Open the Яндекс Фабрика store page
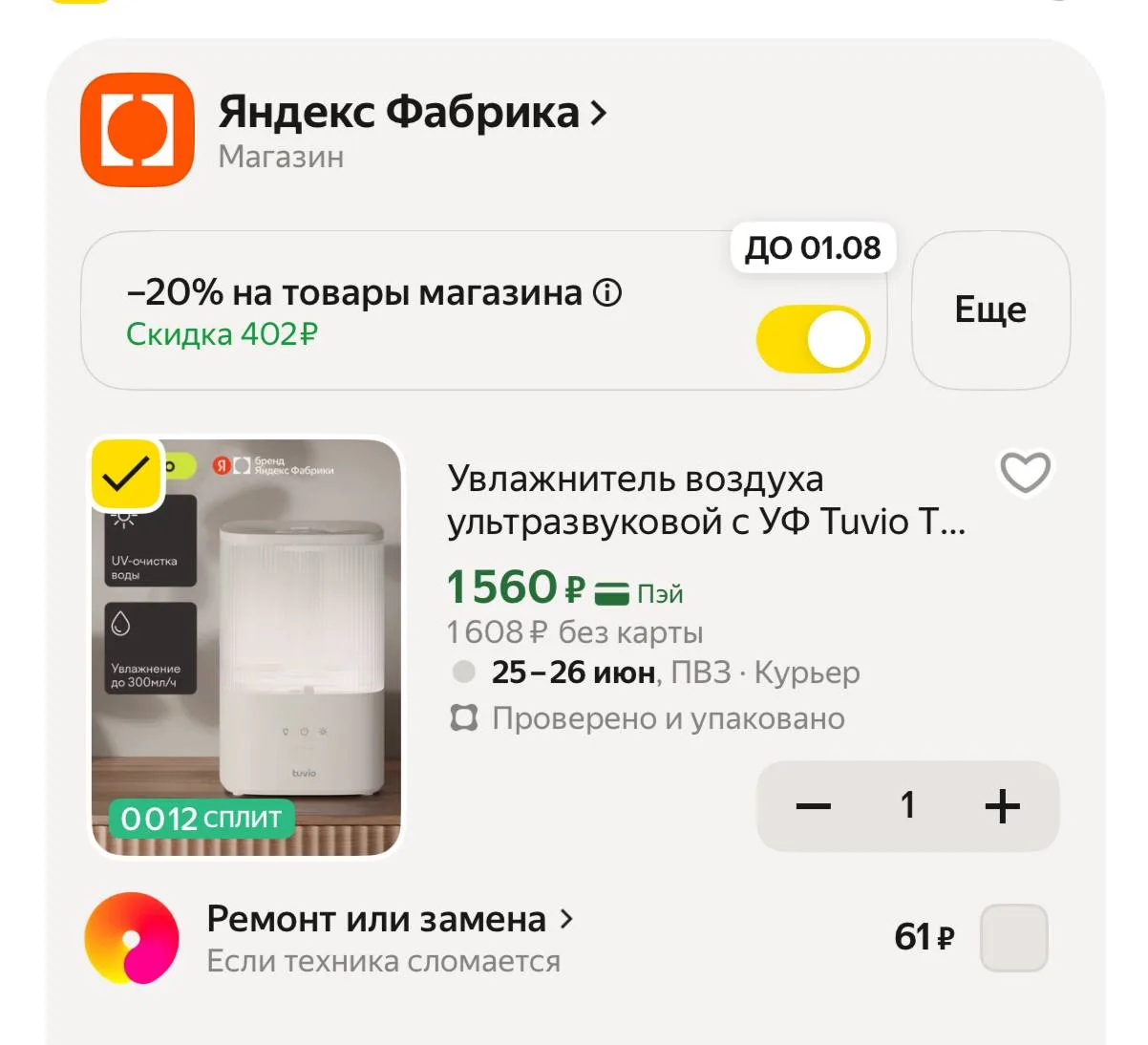Viewport: 1148px width, 1045px height. tap(412, 112)
